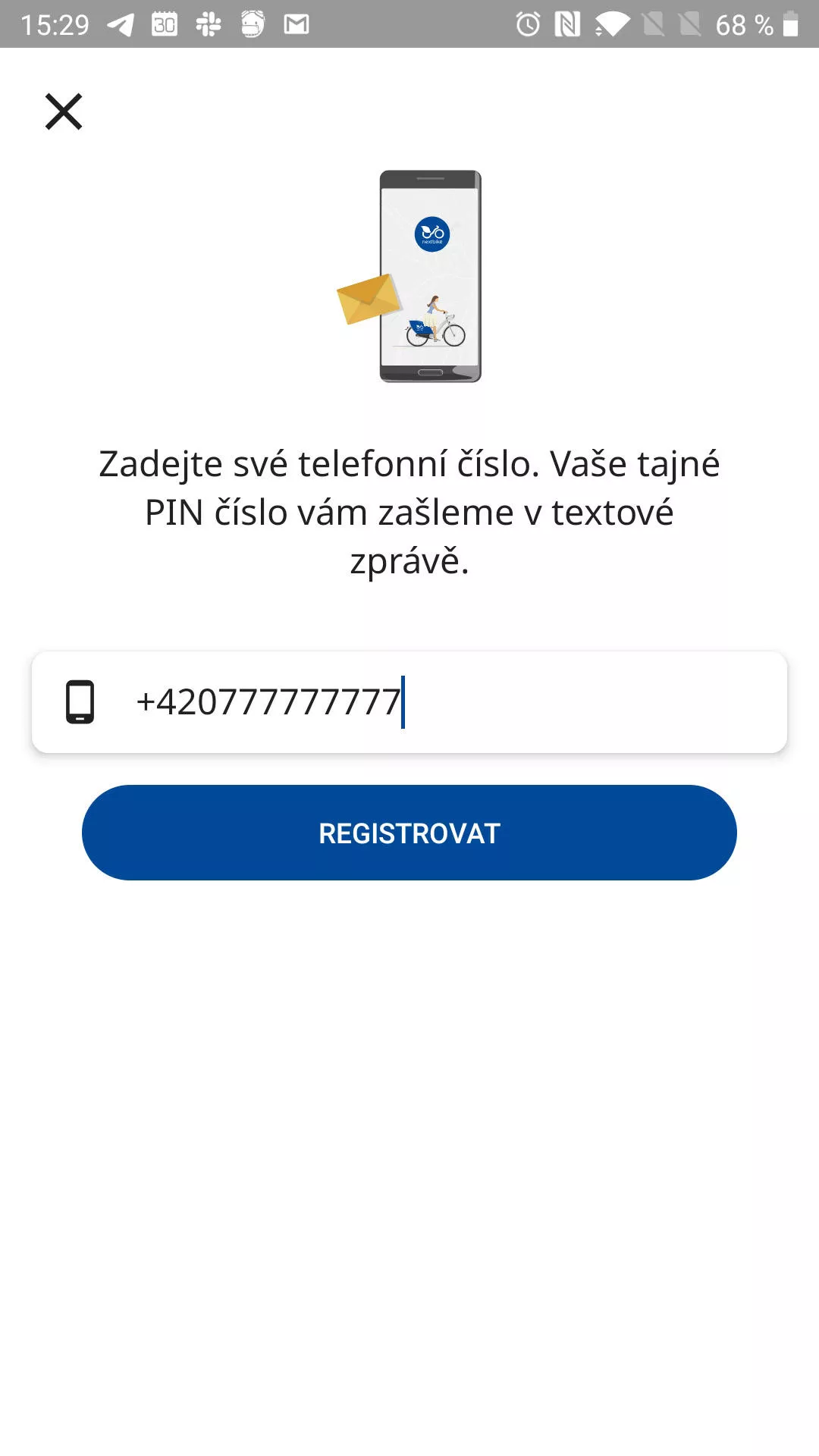Close the registration screen
The height and width of the screenshot is (1456, 819).
(64, 111)
